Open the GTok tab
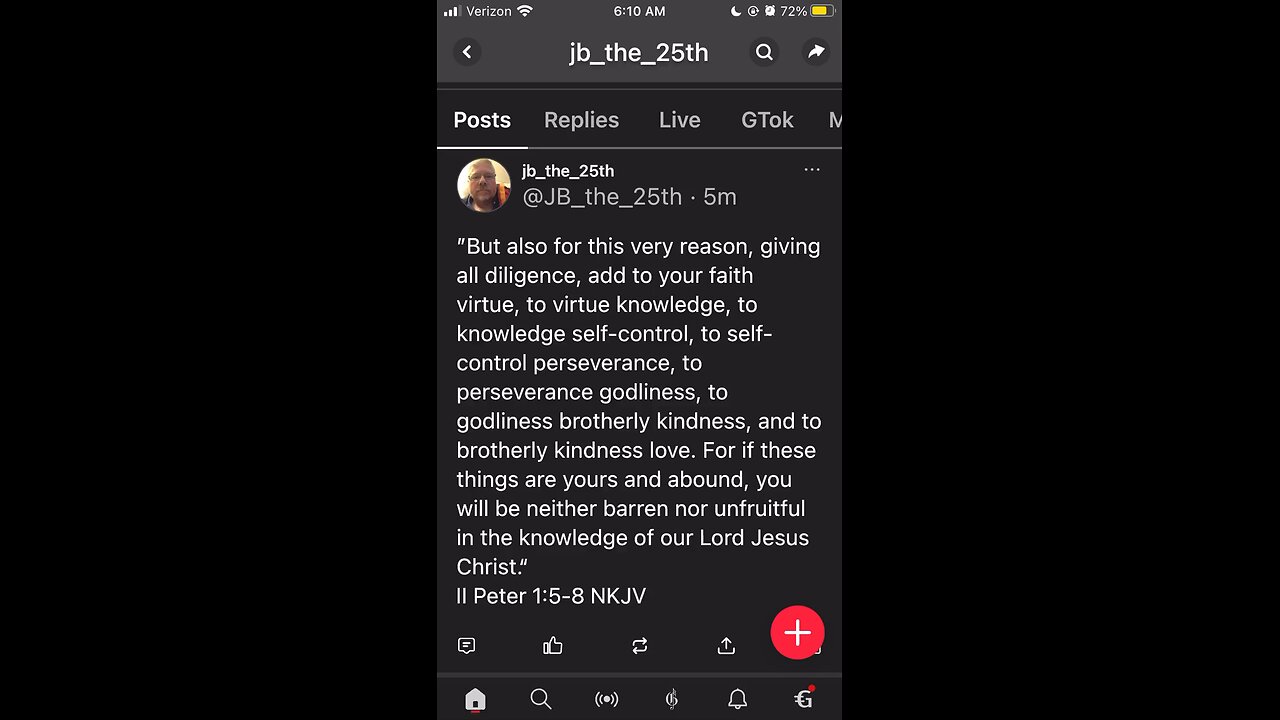This screenshot has width=1280, height=720. (x=767, y=120)
